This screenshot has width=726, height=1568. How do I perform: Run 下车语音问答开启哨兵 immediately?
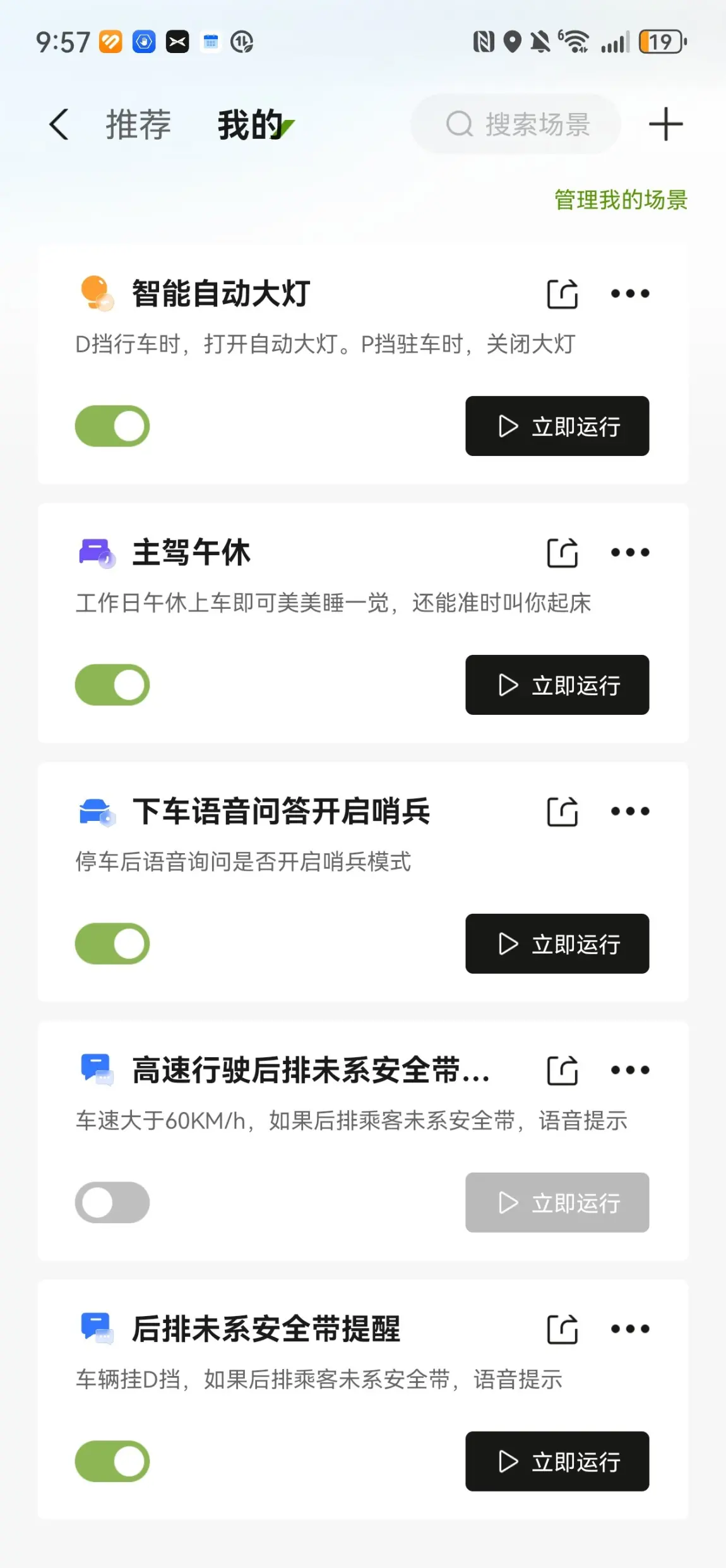pos(557,943)
